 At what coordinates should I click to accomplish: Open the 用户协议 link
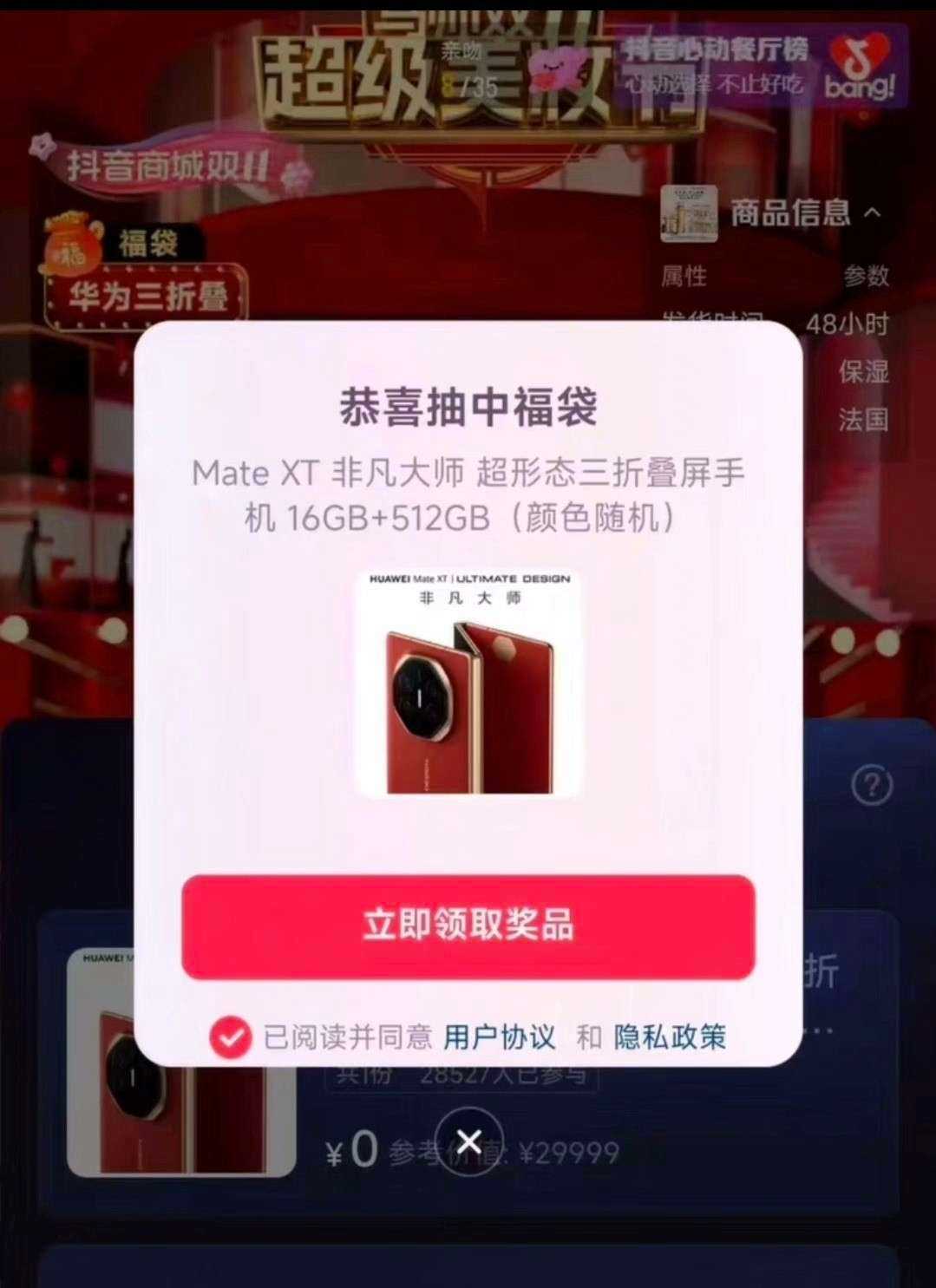[499, 1036]
